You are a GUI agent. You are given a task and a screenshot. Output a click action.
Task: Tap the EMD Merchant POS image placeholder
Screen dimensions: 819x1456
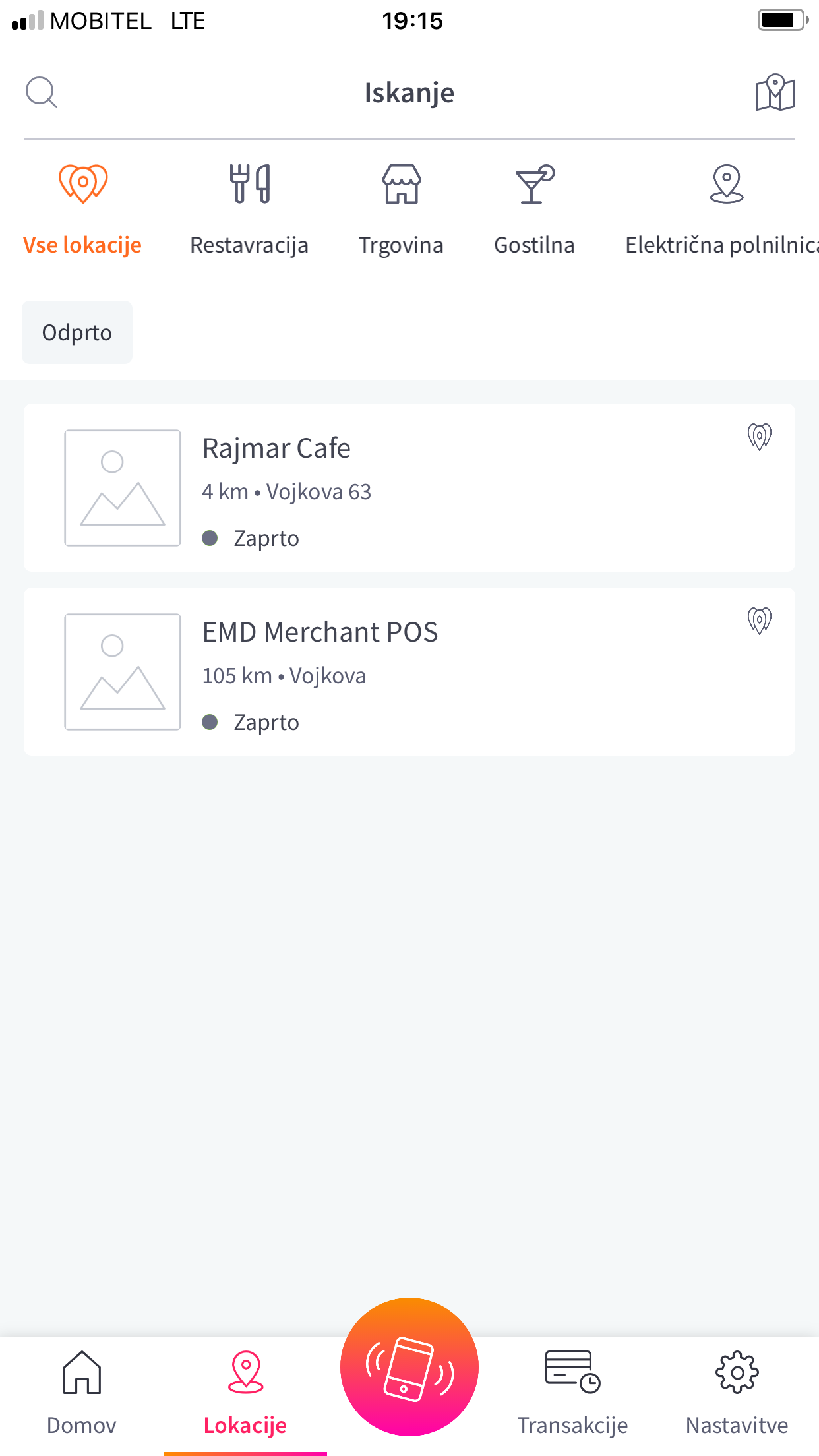click(x=121, y=671)
